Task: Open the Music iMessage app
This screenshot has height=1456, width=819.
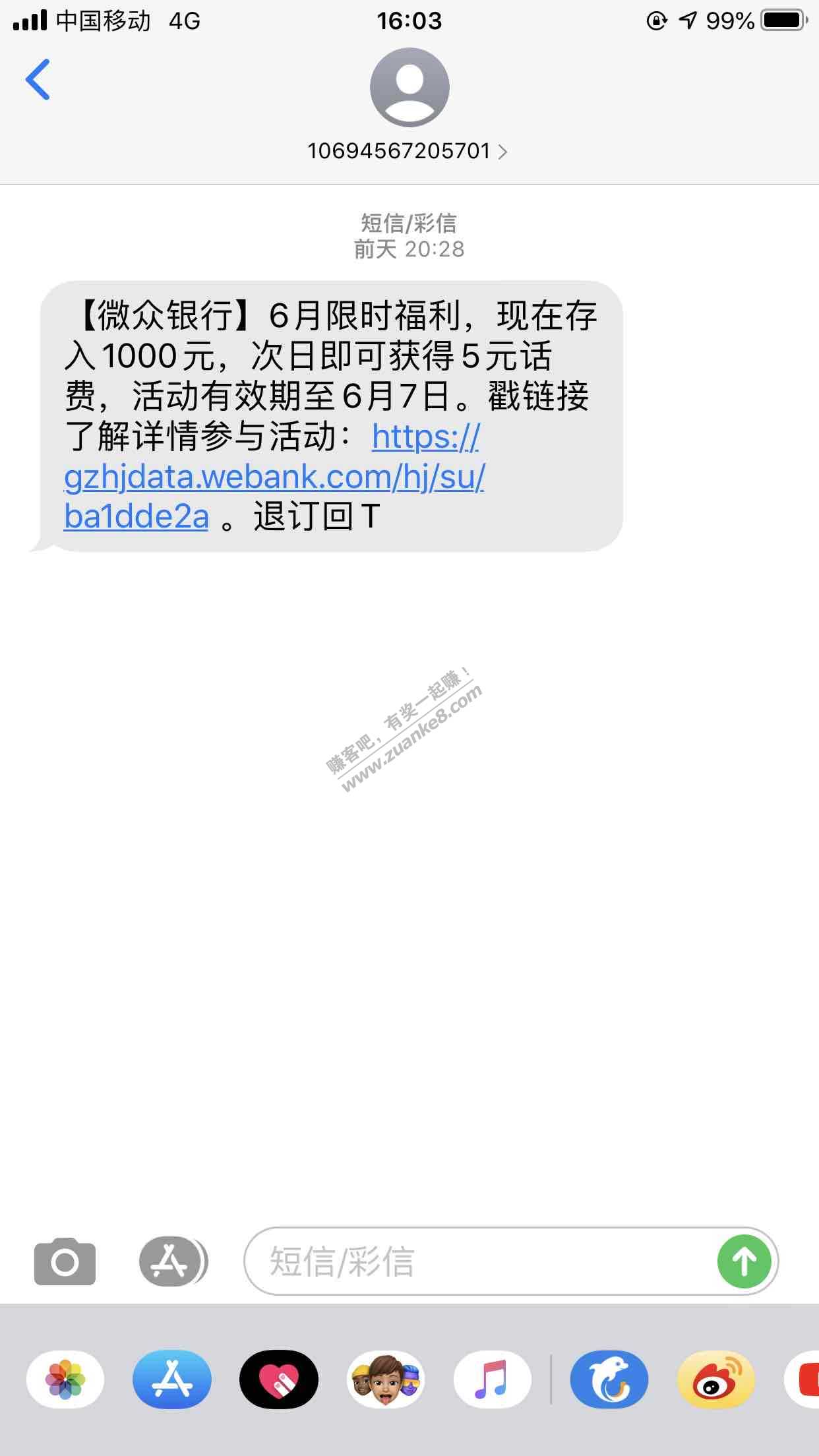Action: (x=492, y=1380)
